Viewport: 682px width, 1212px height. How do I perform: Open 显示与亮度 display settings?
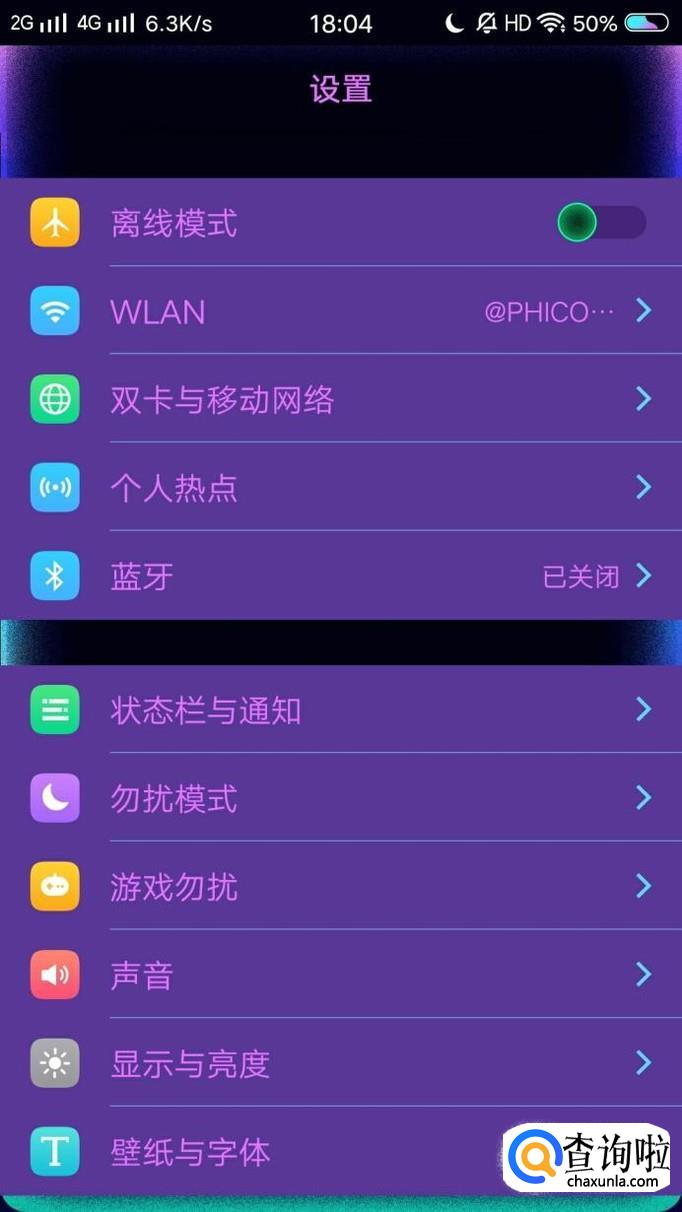pyautogui.click(x=340, y=1063)
